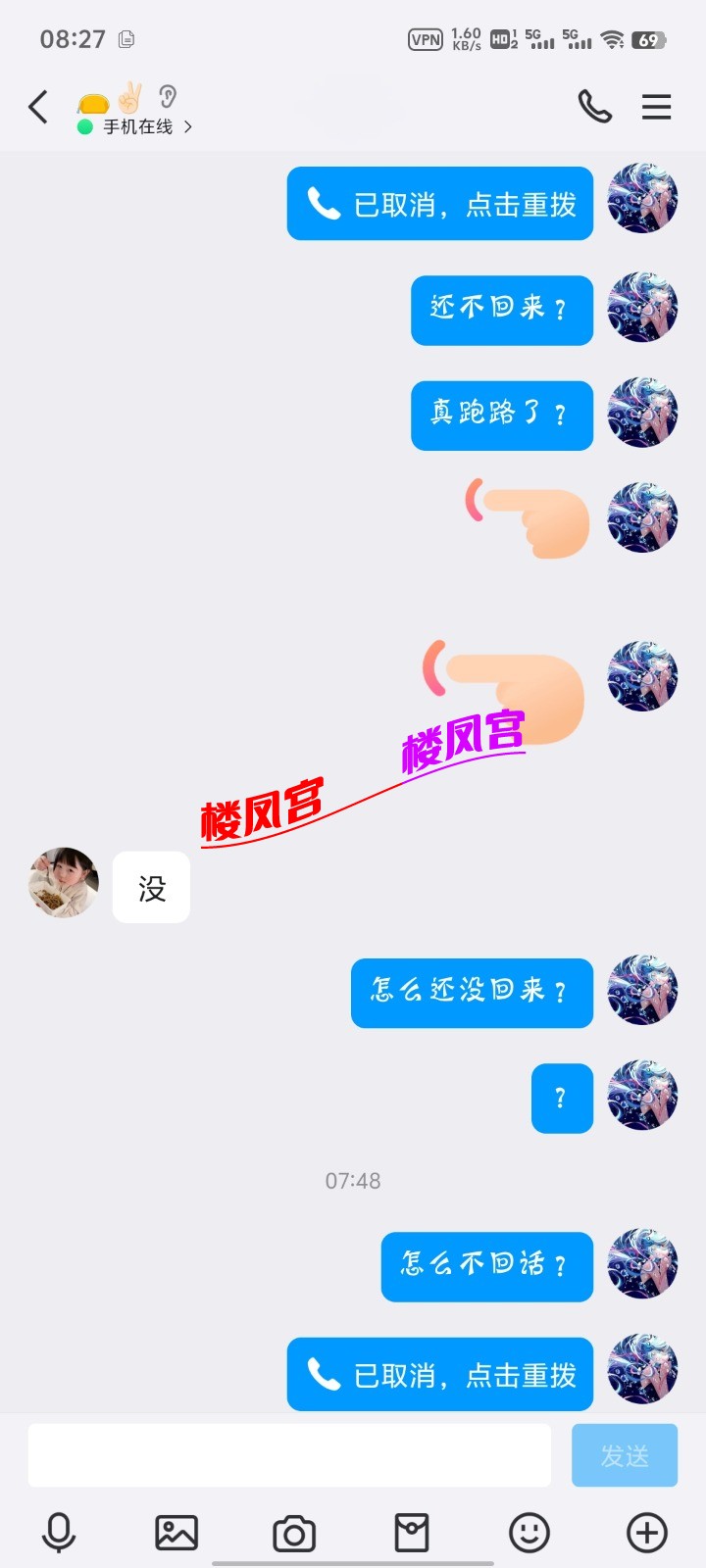Tap the 发送 send button

click(625, 1455)
